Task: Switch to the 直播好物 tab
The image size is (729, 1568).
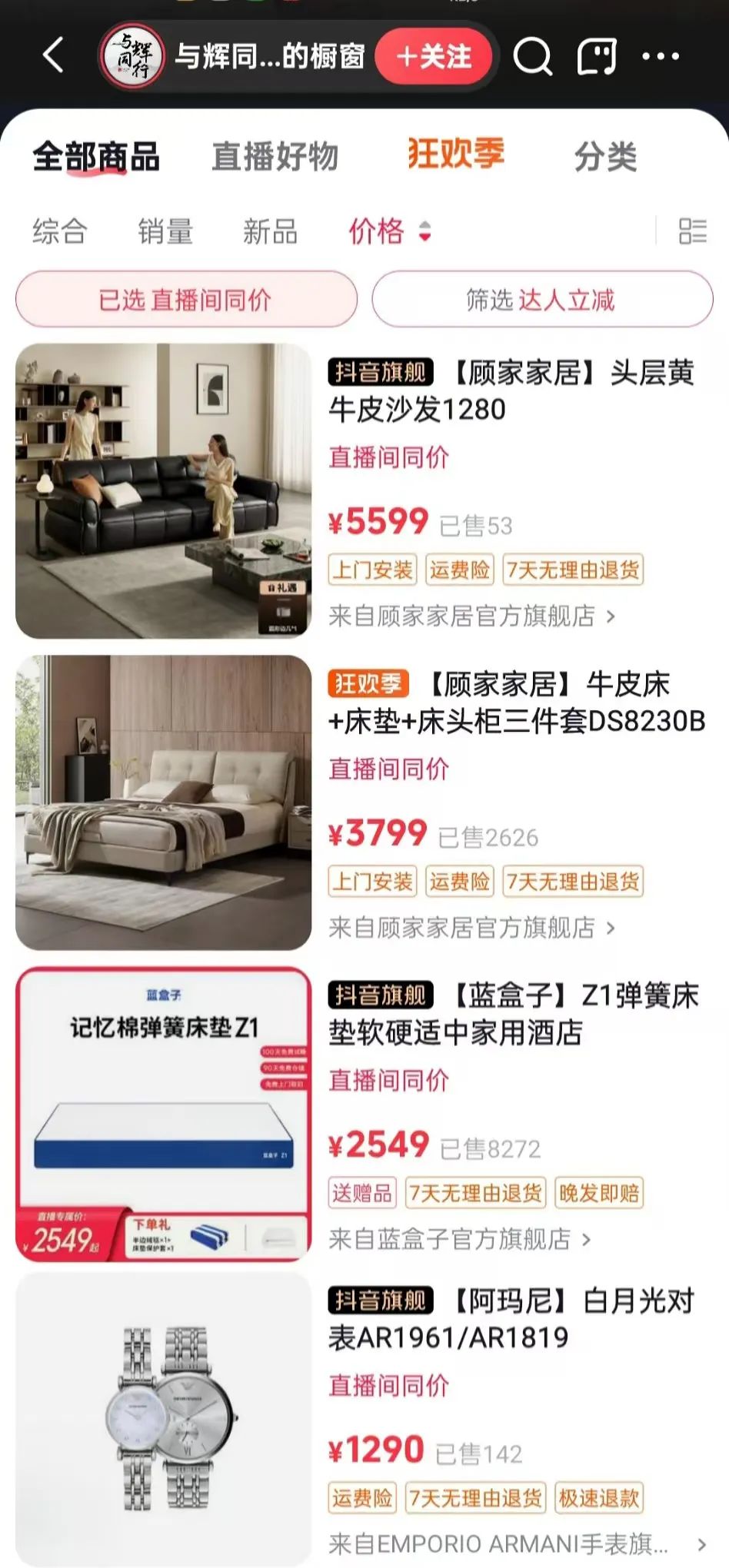Action: tap(275, 156)
